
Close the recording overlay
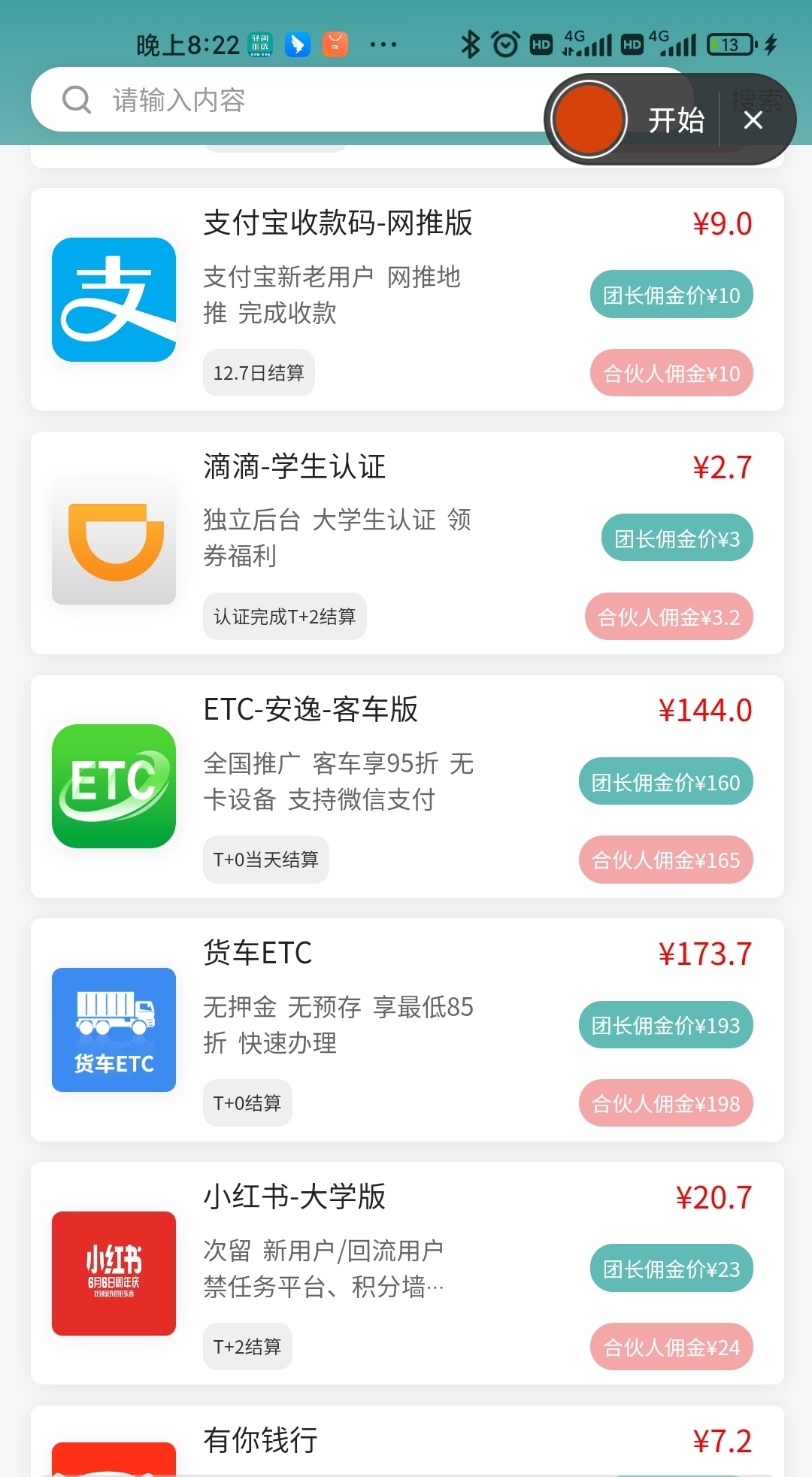(753, 120)
